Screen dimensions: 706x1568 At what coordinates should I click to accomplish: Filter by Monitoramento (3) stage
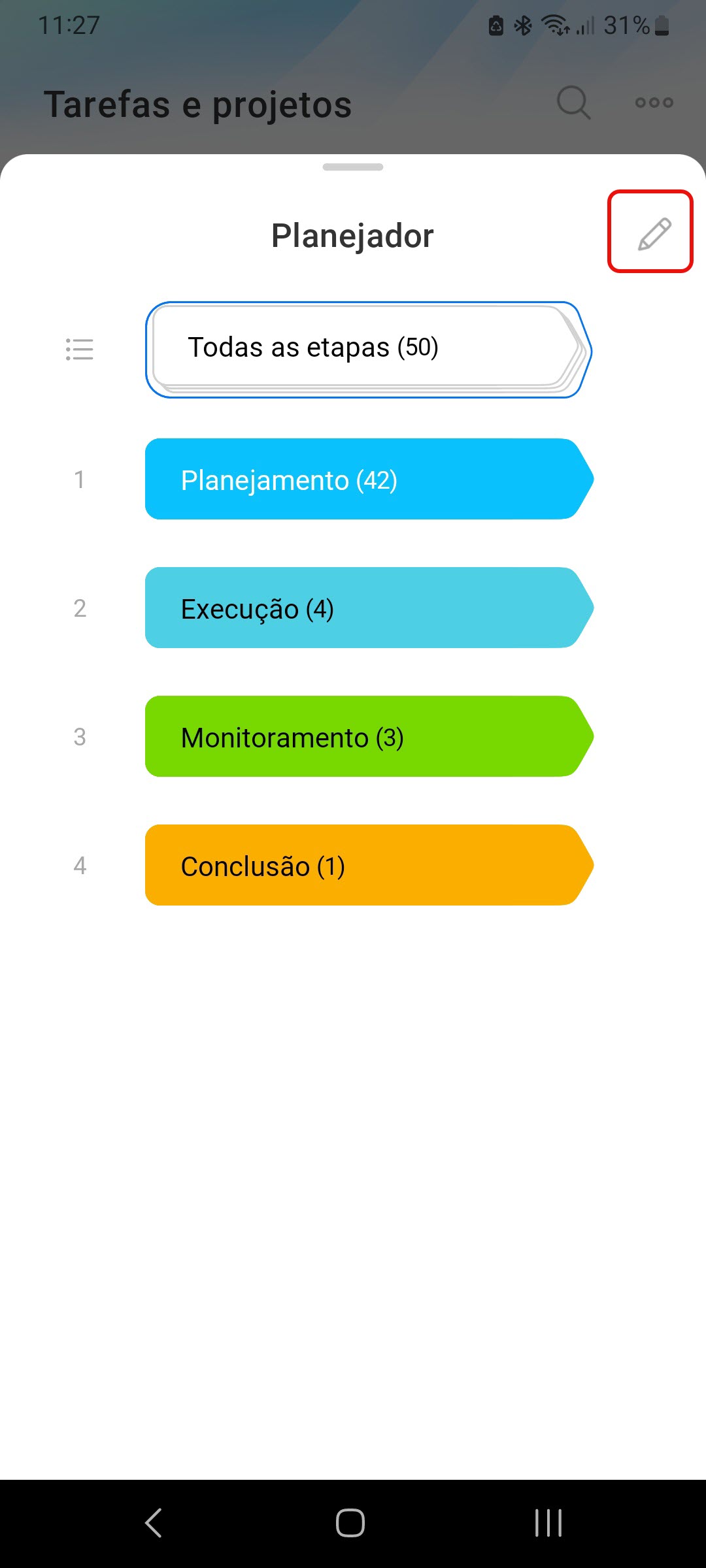367,736
